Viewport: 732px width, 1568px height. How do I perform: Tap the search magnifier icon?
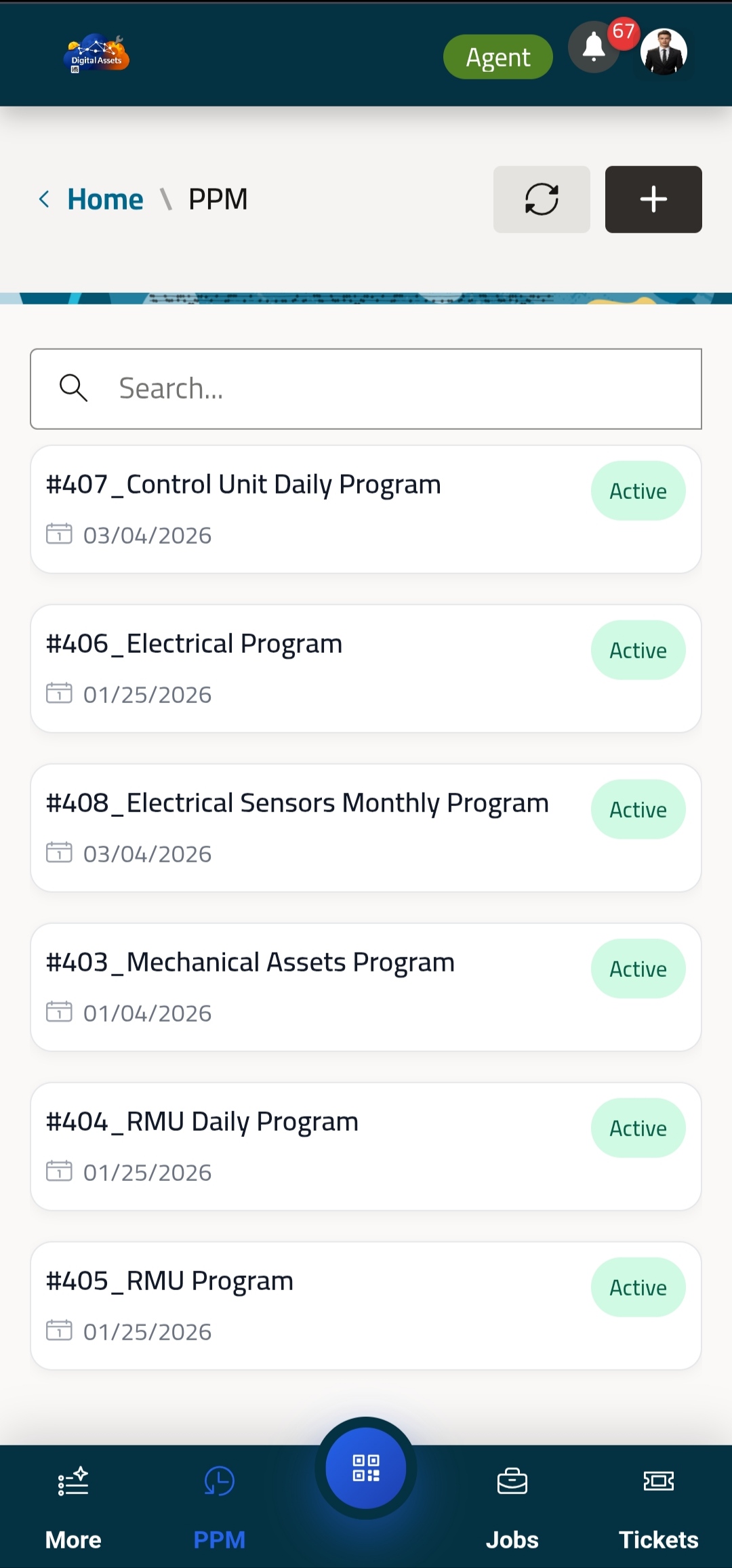pyautogui.click(x=73, y=388)
